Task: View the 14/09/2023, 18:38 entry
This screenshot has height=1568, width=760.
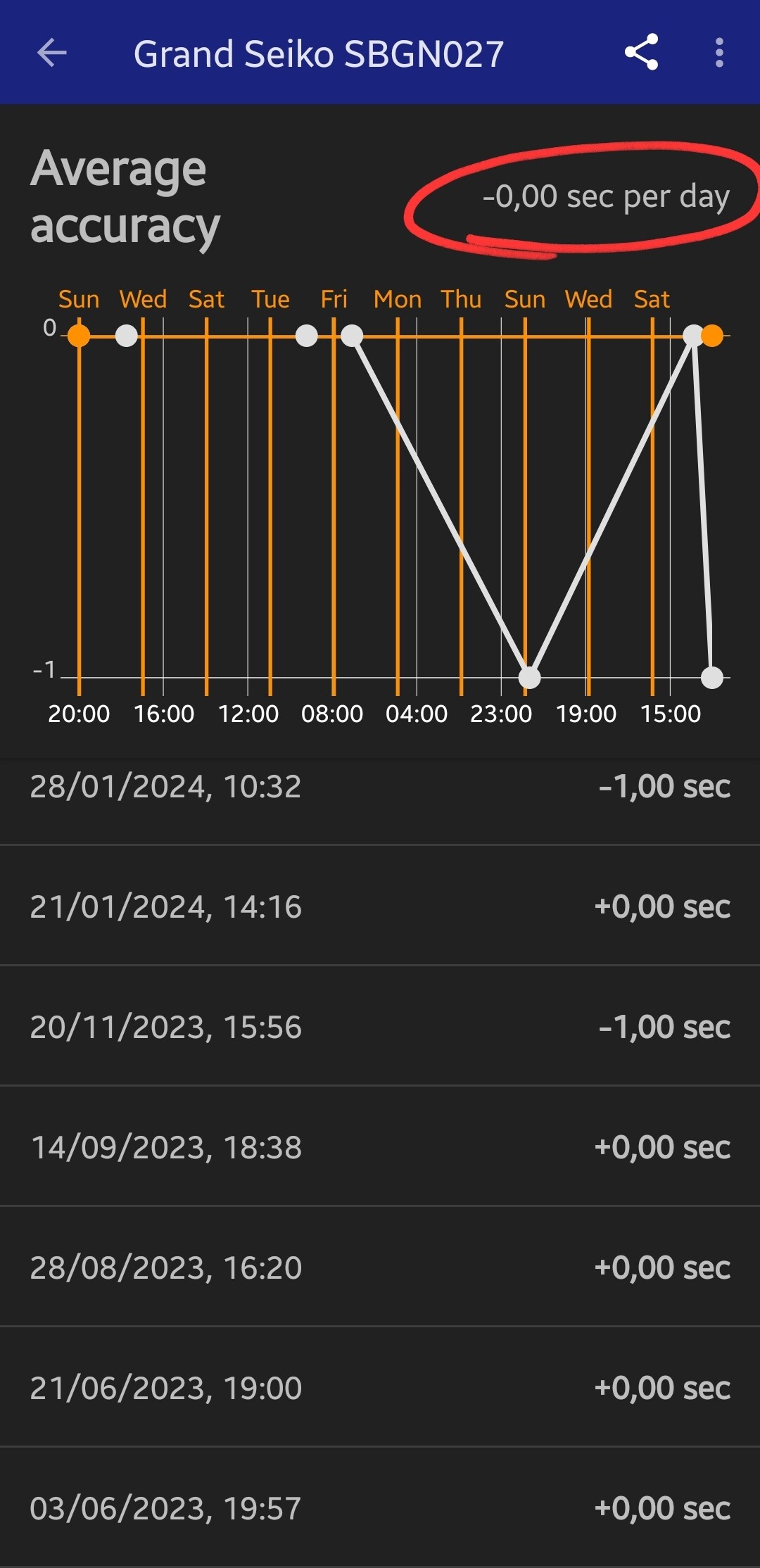Action: (380, 1146)
